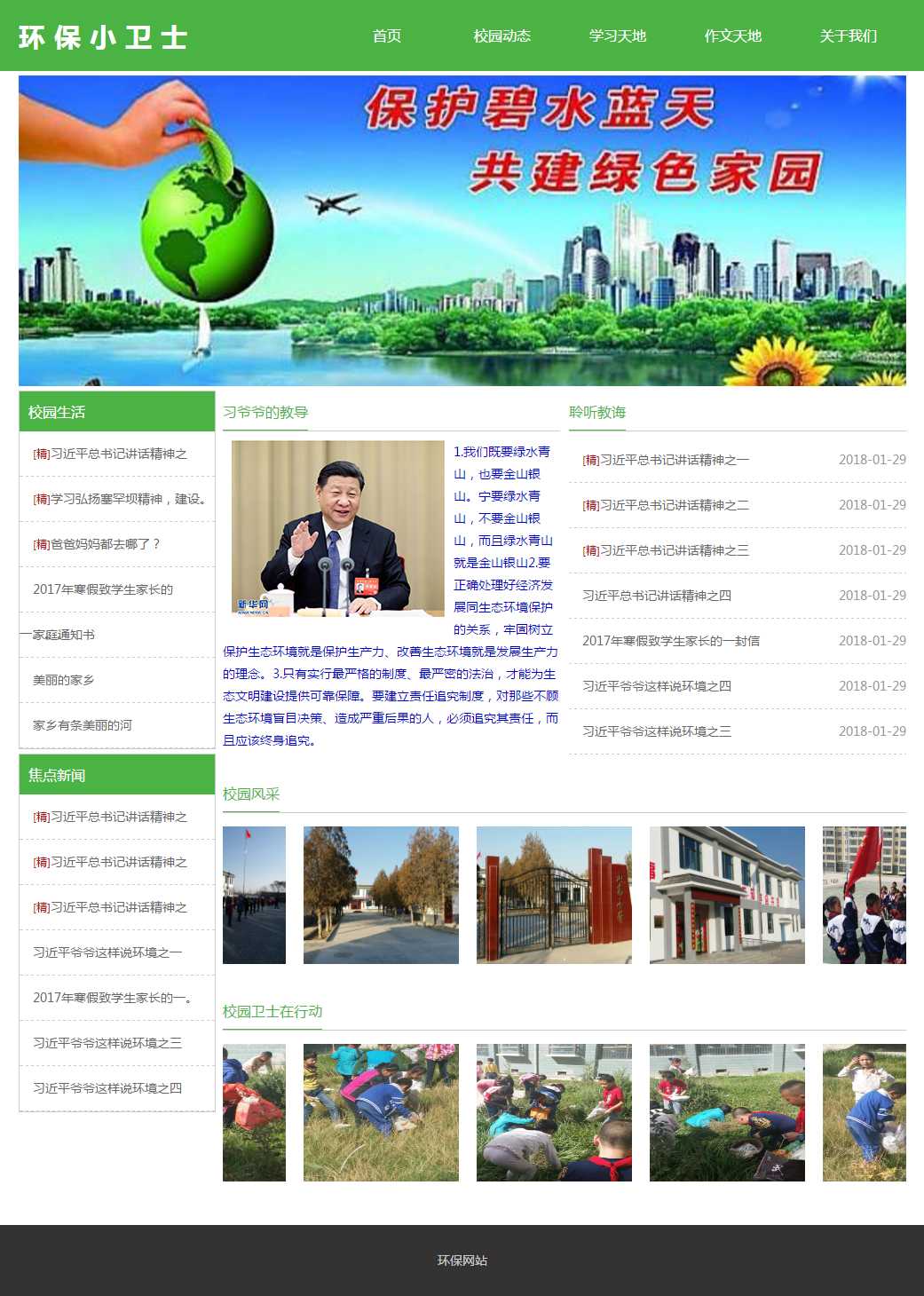Screen dimensions: 924x1296
Task: Open 习近平总书记讲话精神之二 article
Action: pyautogui.click(x=665, y=505)
